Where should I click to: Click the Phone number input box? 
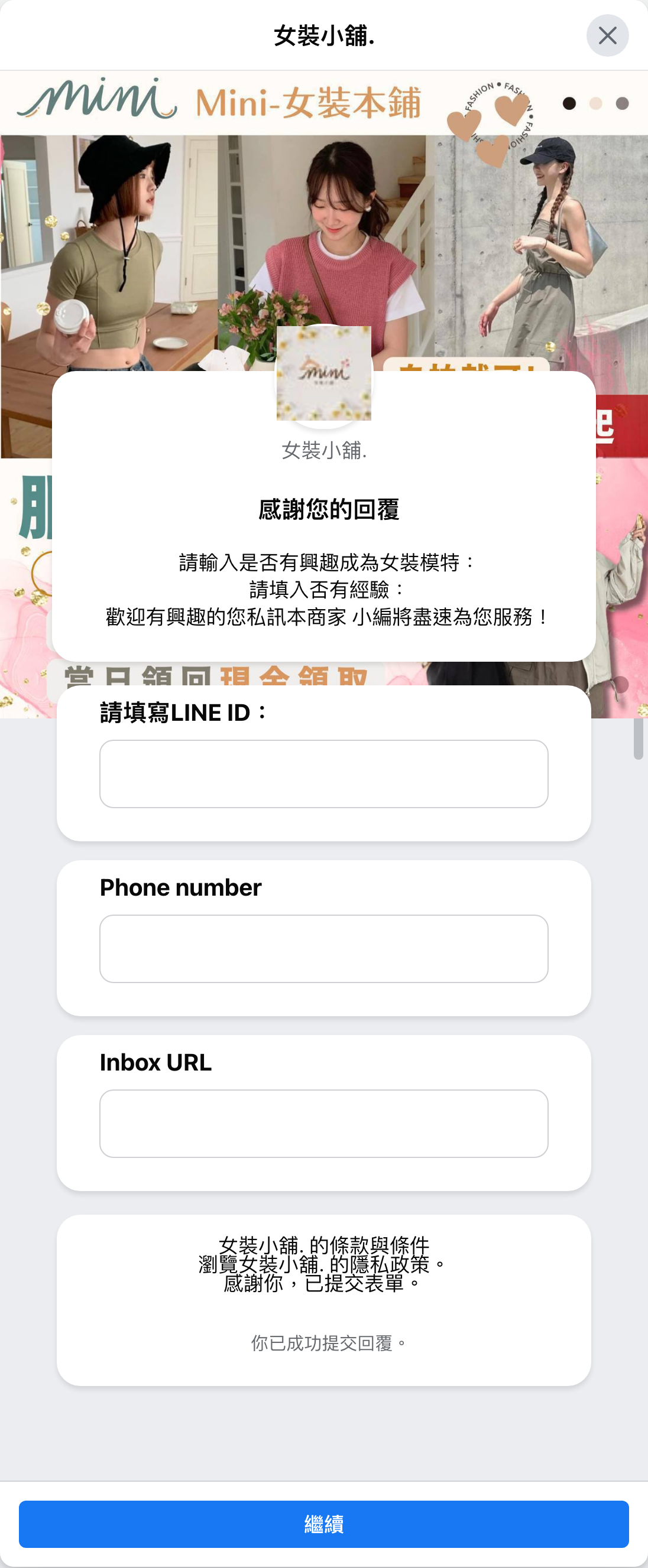324,948
